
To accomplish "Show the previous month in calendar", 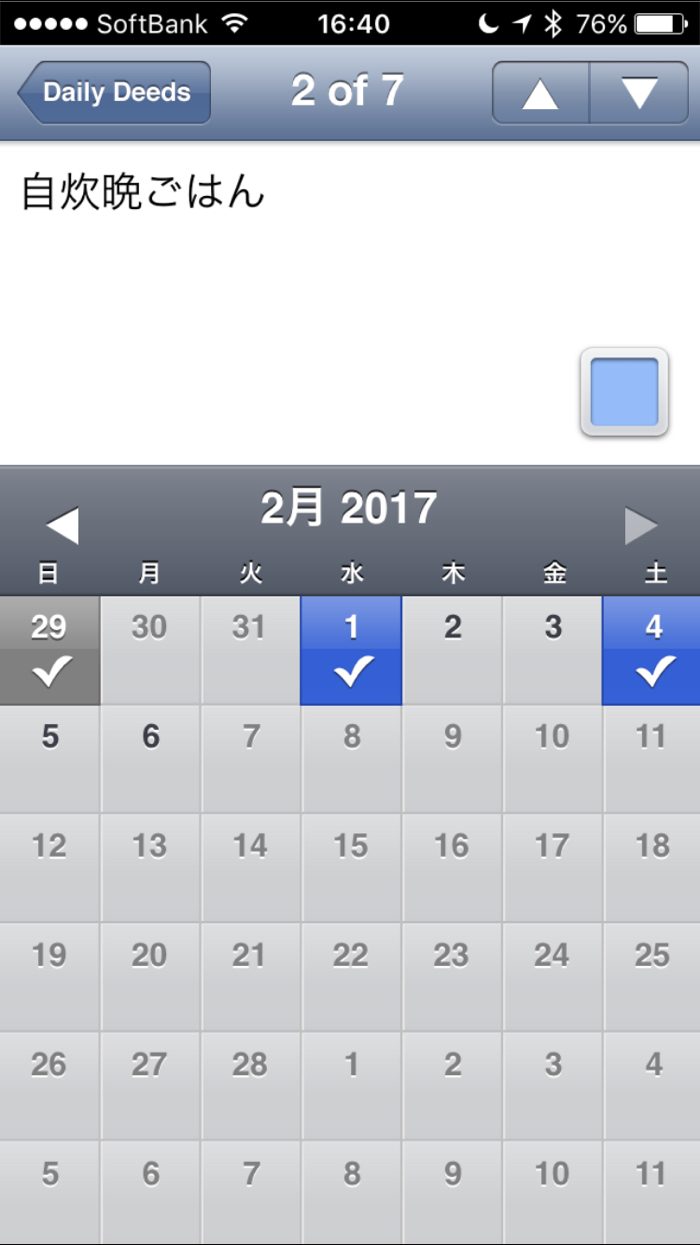I will [x=62, y=526].
